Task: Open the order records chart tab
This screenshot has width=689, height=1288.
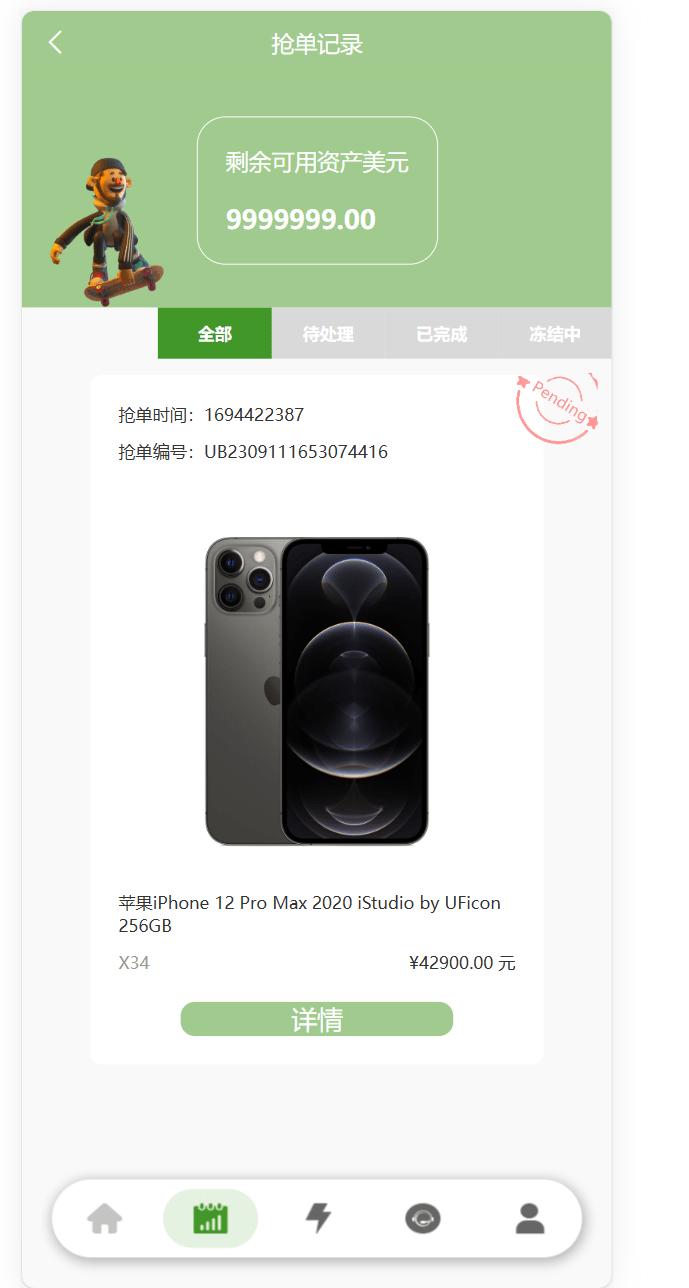Action: click(210, 1218)
